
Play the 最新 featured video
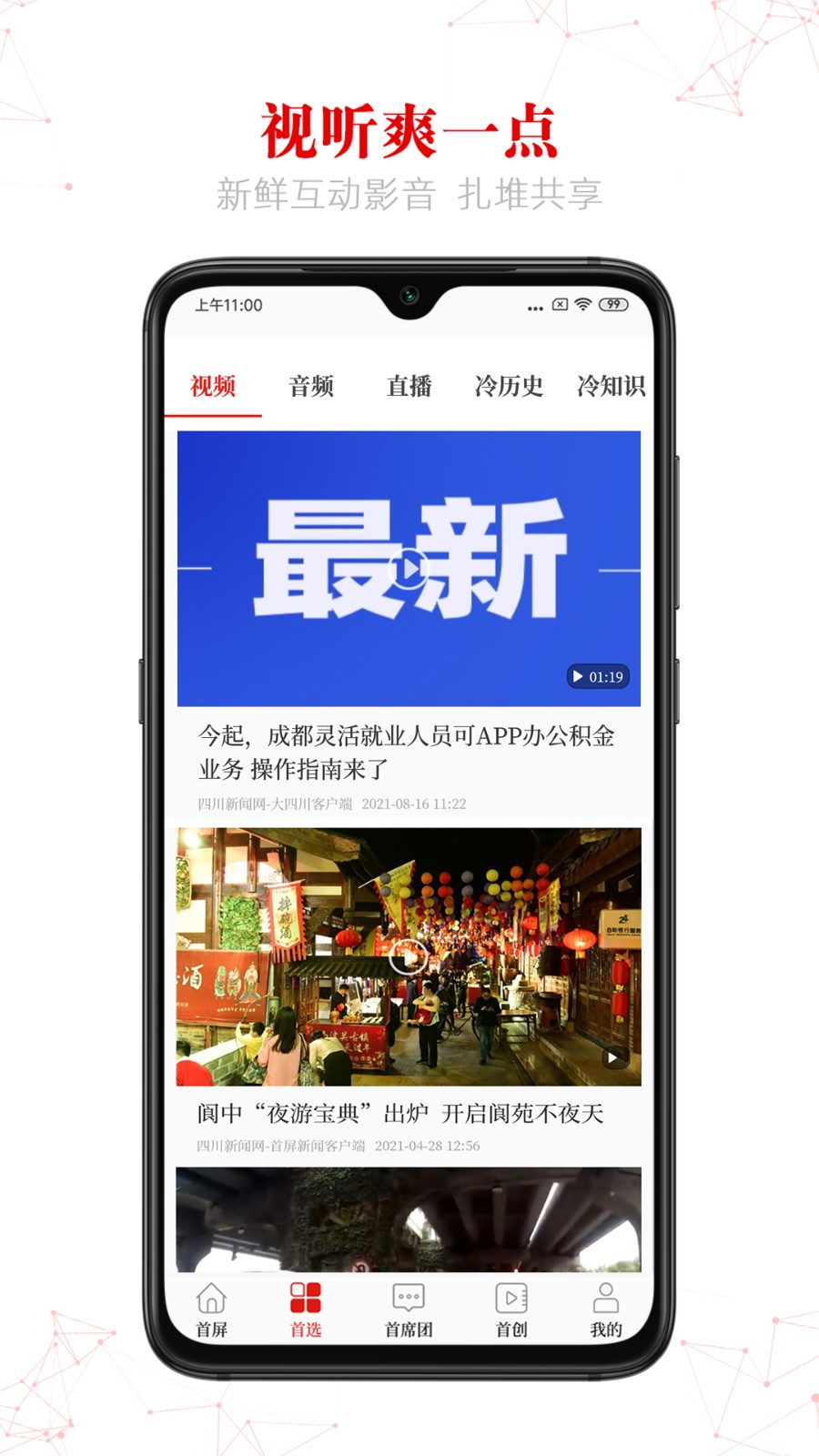410,569
